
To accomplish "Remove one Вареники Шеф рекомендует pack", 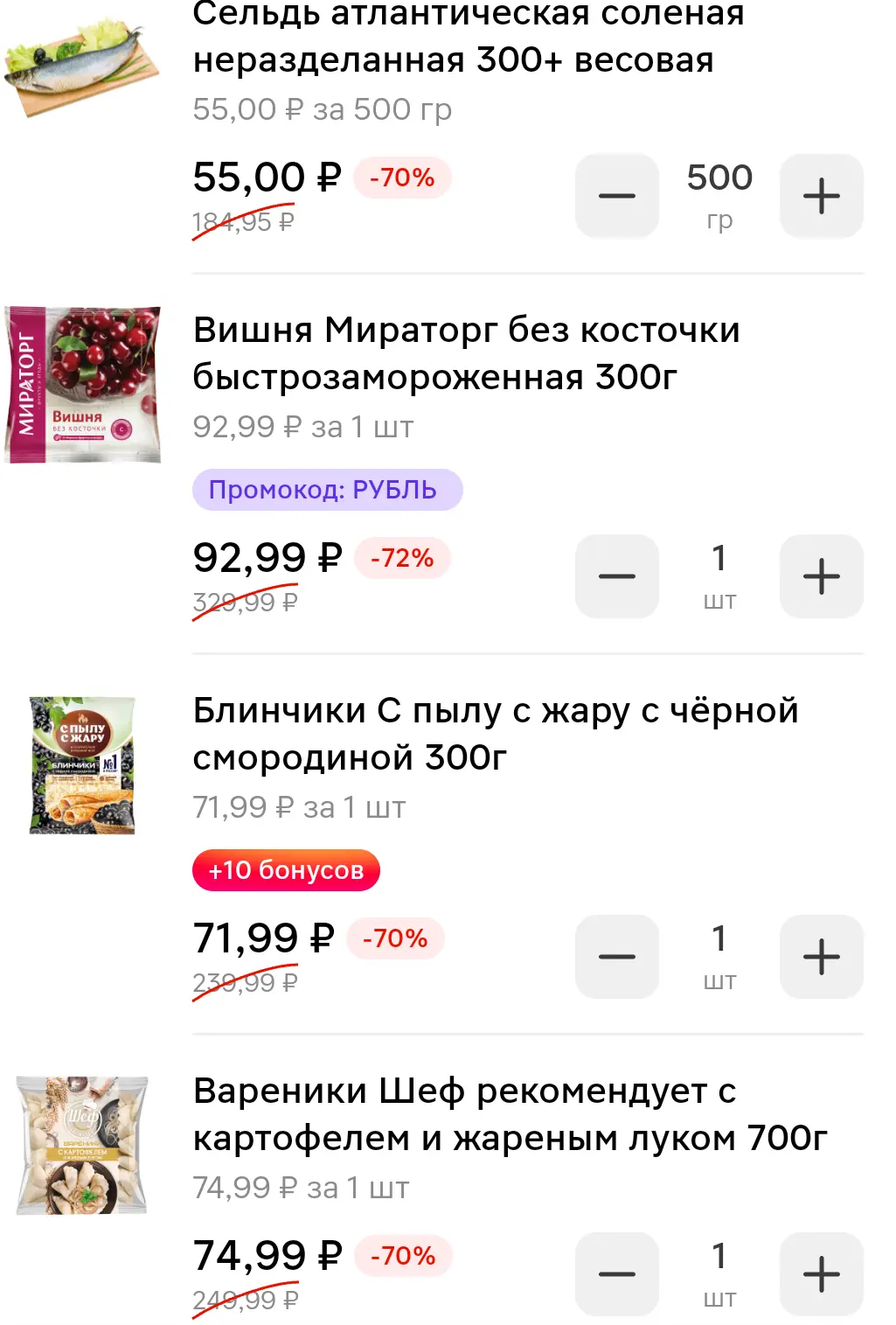I will click(617, 1274).
